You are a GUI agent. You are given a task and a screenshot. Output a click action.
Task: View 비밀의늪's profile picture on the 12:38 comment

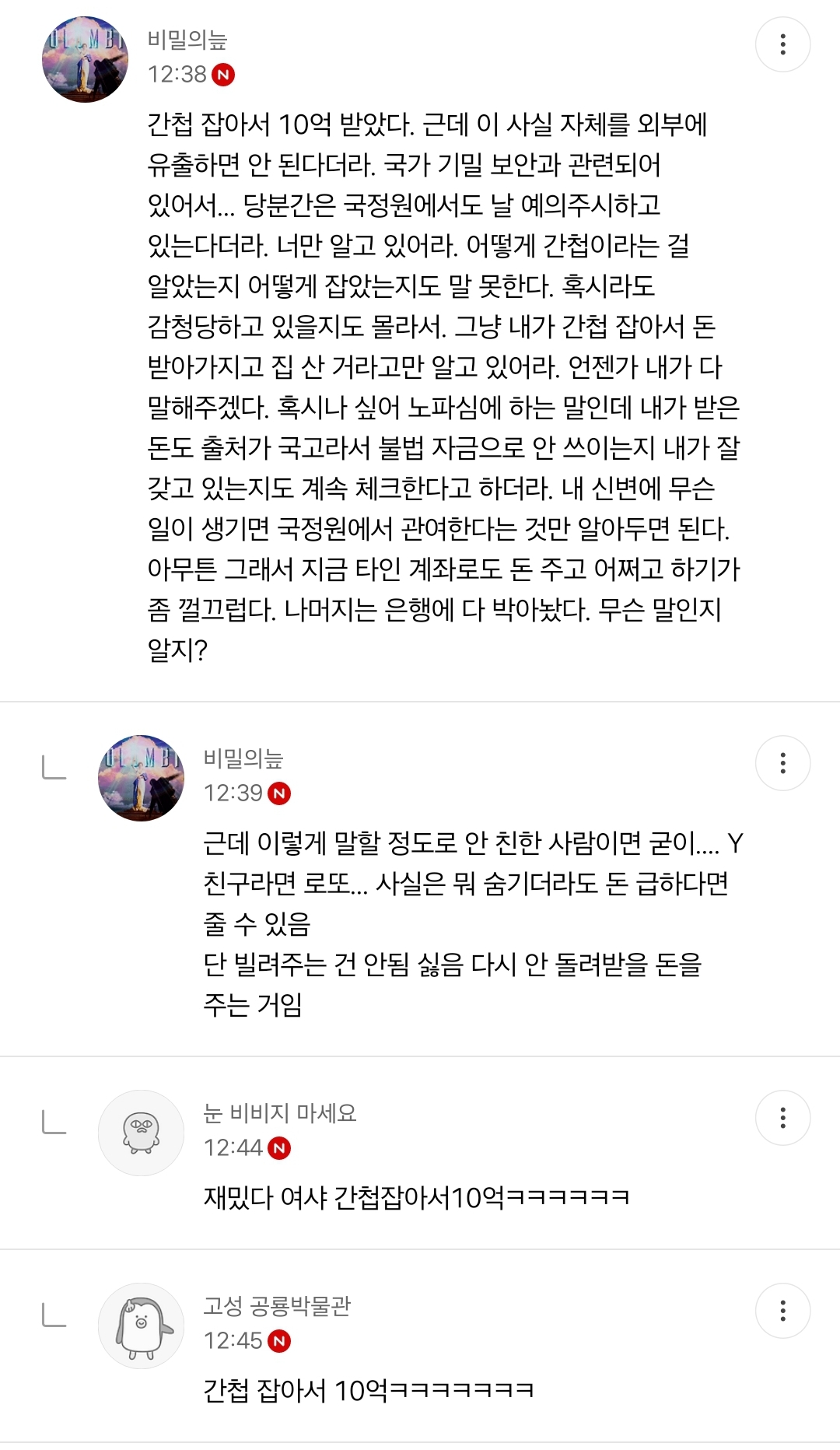coord(85,59)
